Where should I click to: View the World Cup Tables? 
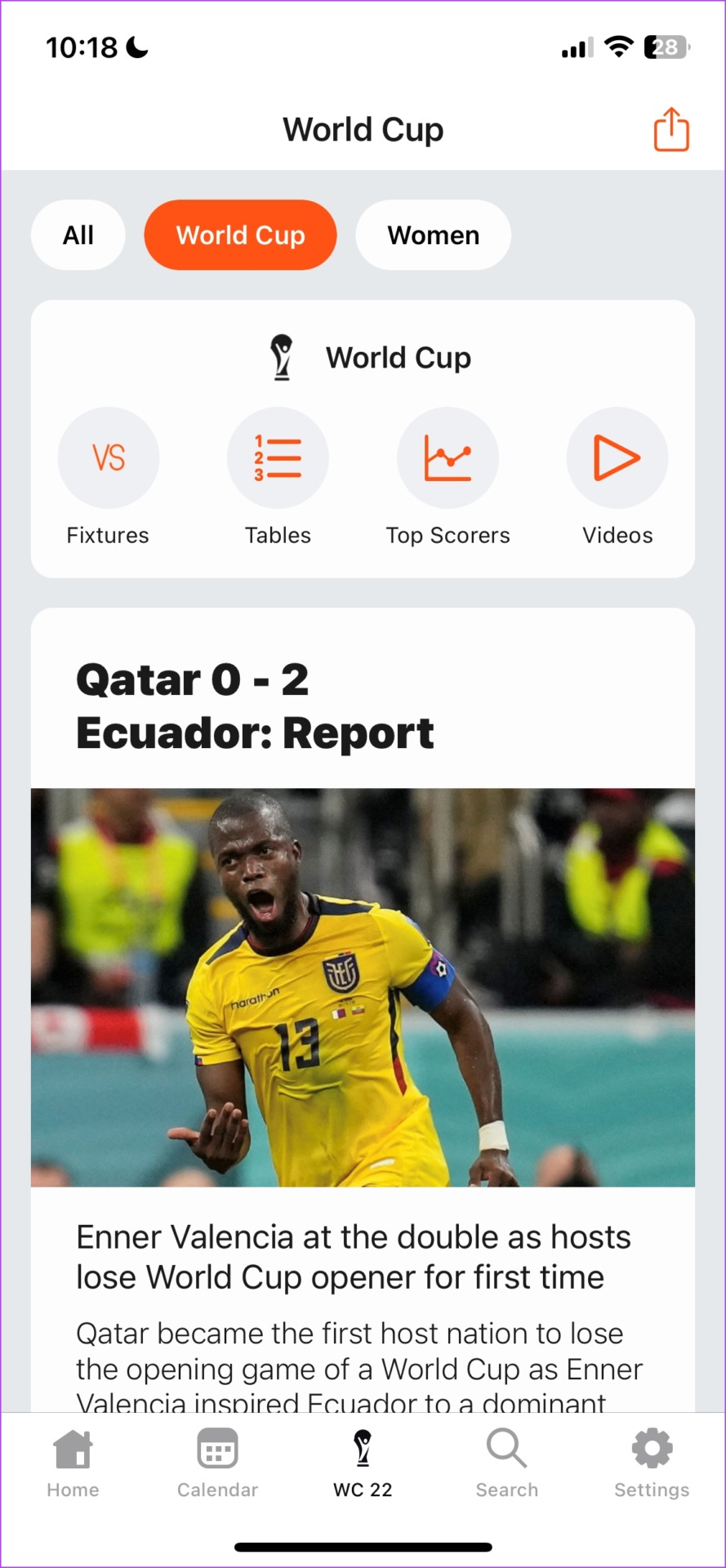click(278, 458)
